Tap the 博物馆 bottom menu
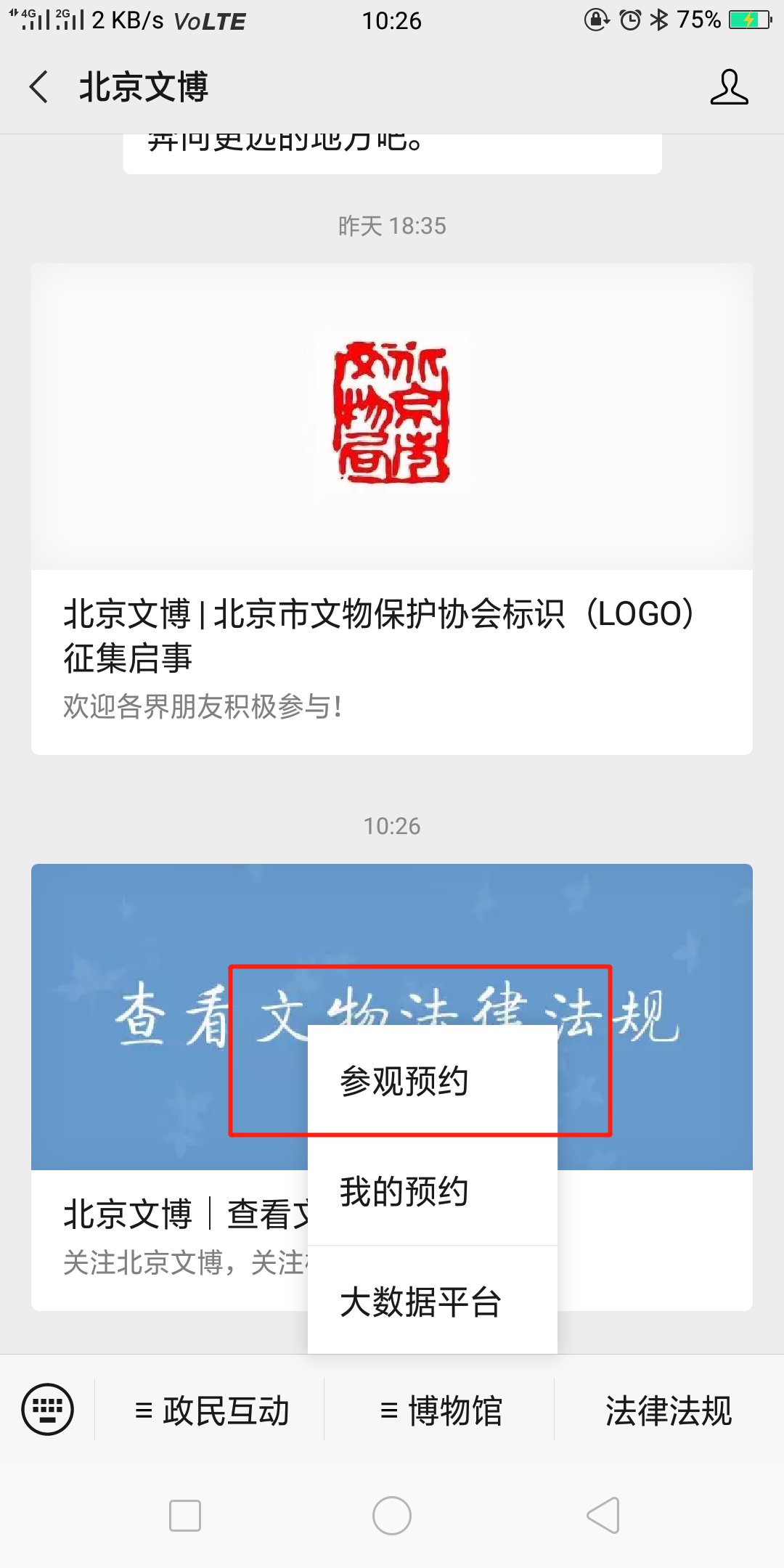The height and width of the screenshot is (1568, 784). 440,1410
